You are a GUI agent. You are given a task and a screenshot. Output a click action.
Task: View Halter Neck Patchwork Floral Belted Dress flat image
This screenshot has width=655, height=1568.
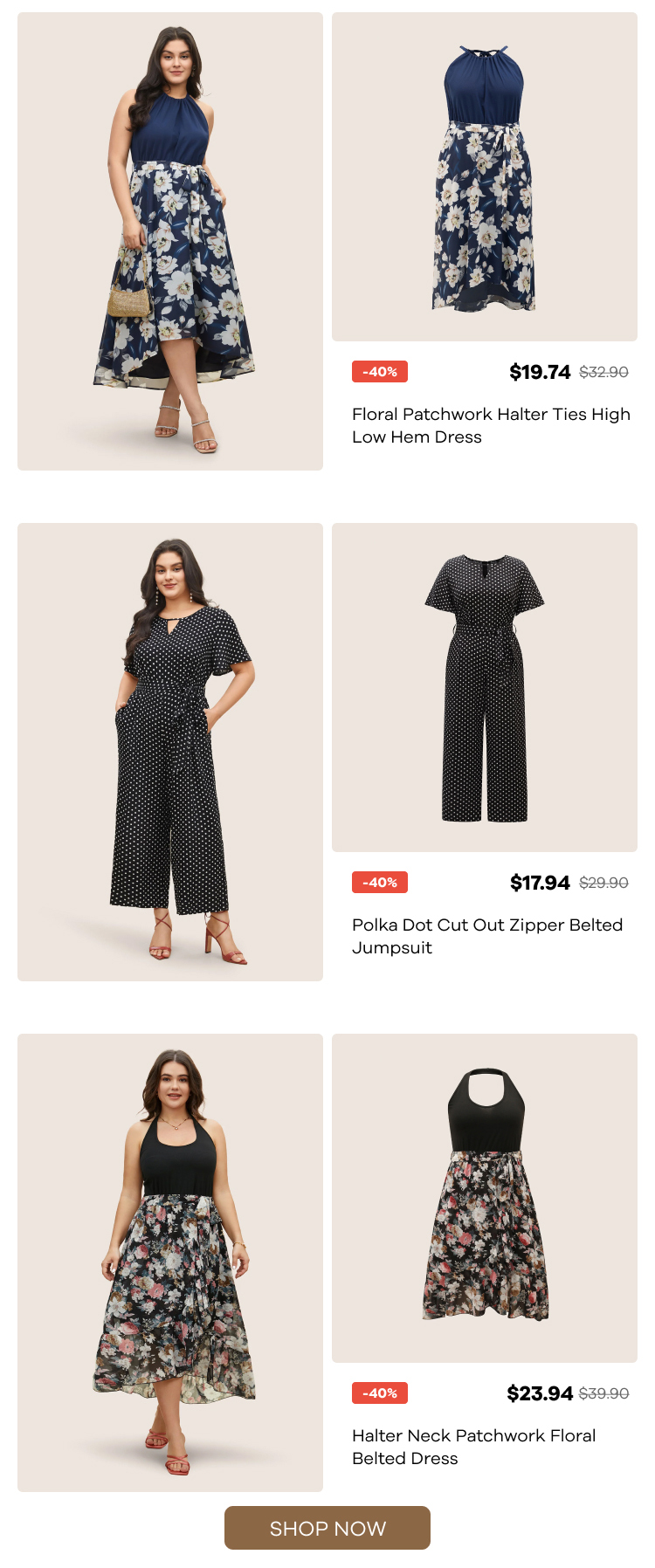coord(484,1198)
